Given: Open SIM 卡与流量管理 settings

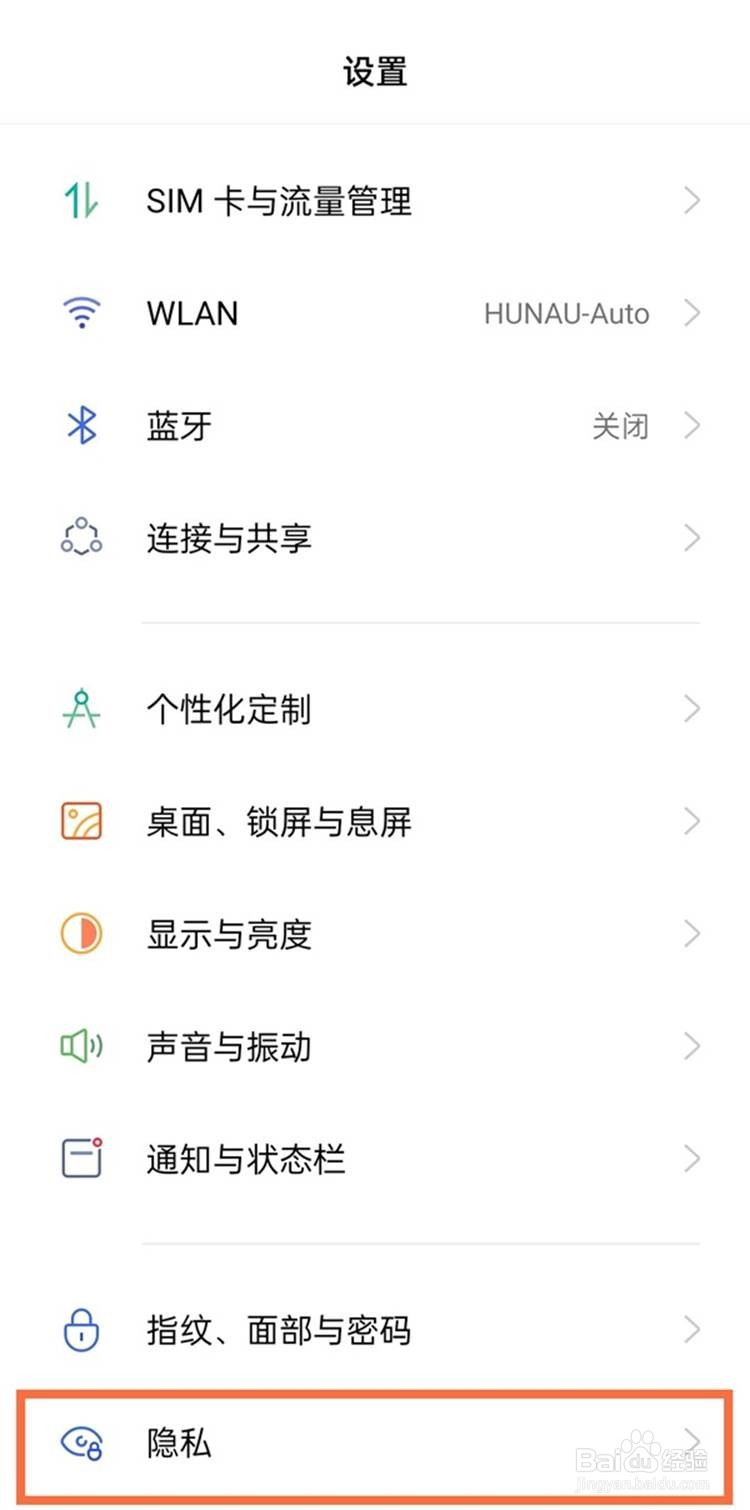Looking at the screenshot, I should [375, 202].
